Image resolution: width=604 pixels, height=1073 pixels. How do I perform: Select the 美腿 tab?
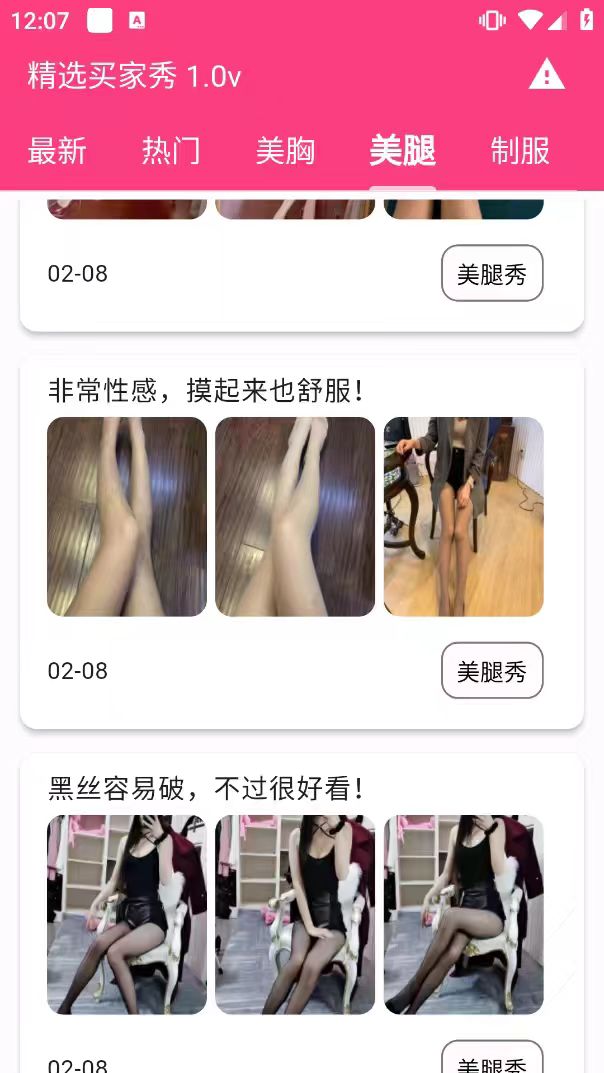402,151
